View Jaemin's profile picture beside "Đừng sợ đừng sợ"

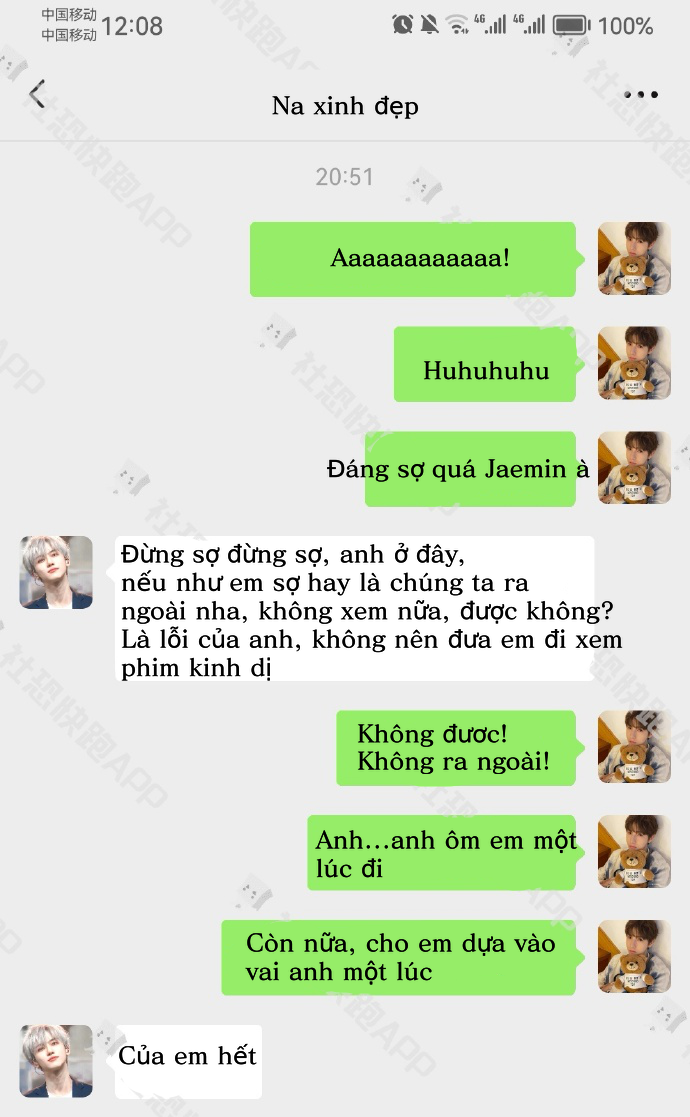(x=56, y=572)
